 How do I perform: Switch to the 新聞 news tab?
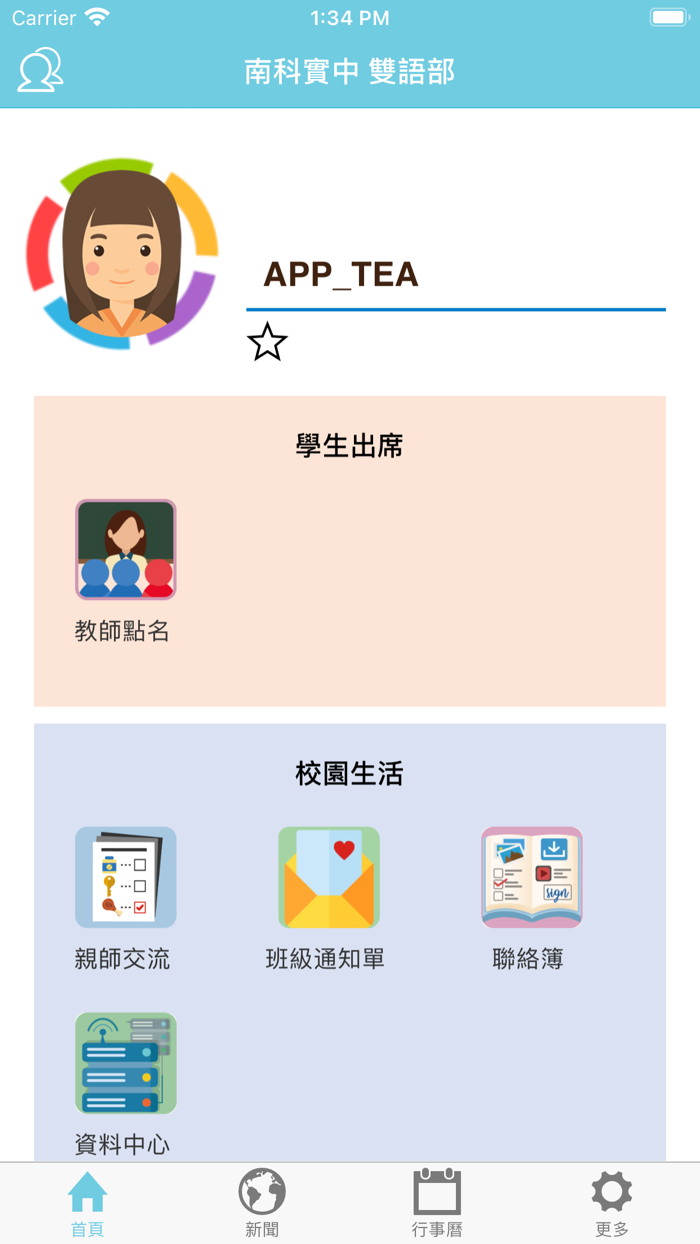(262, 1203)
